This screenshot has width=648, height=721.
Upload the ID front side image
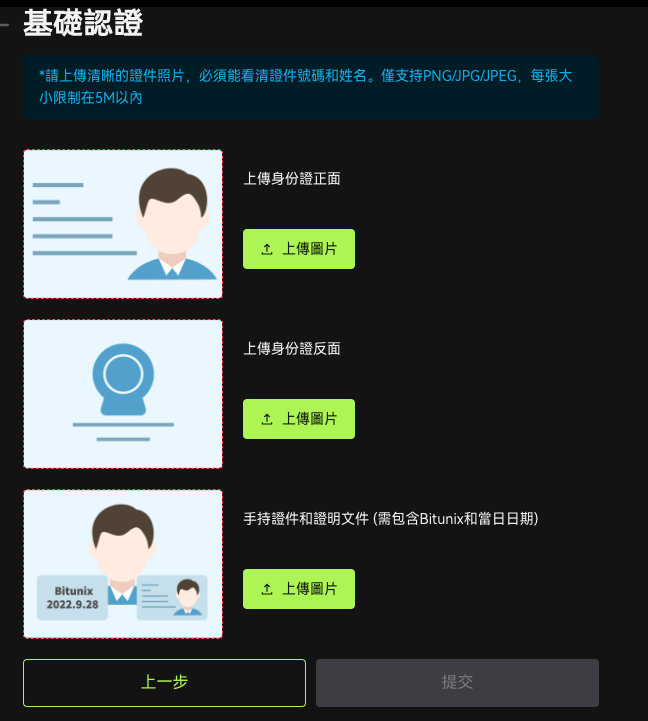click(298, 249)
